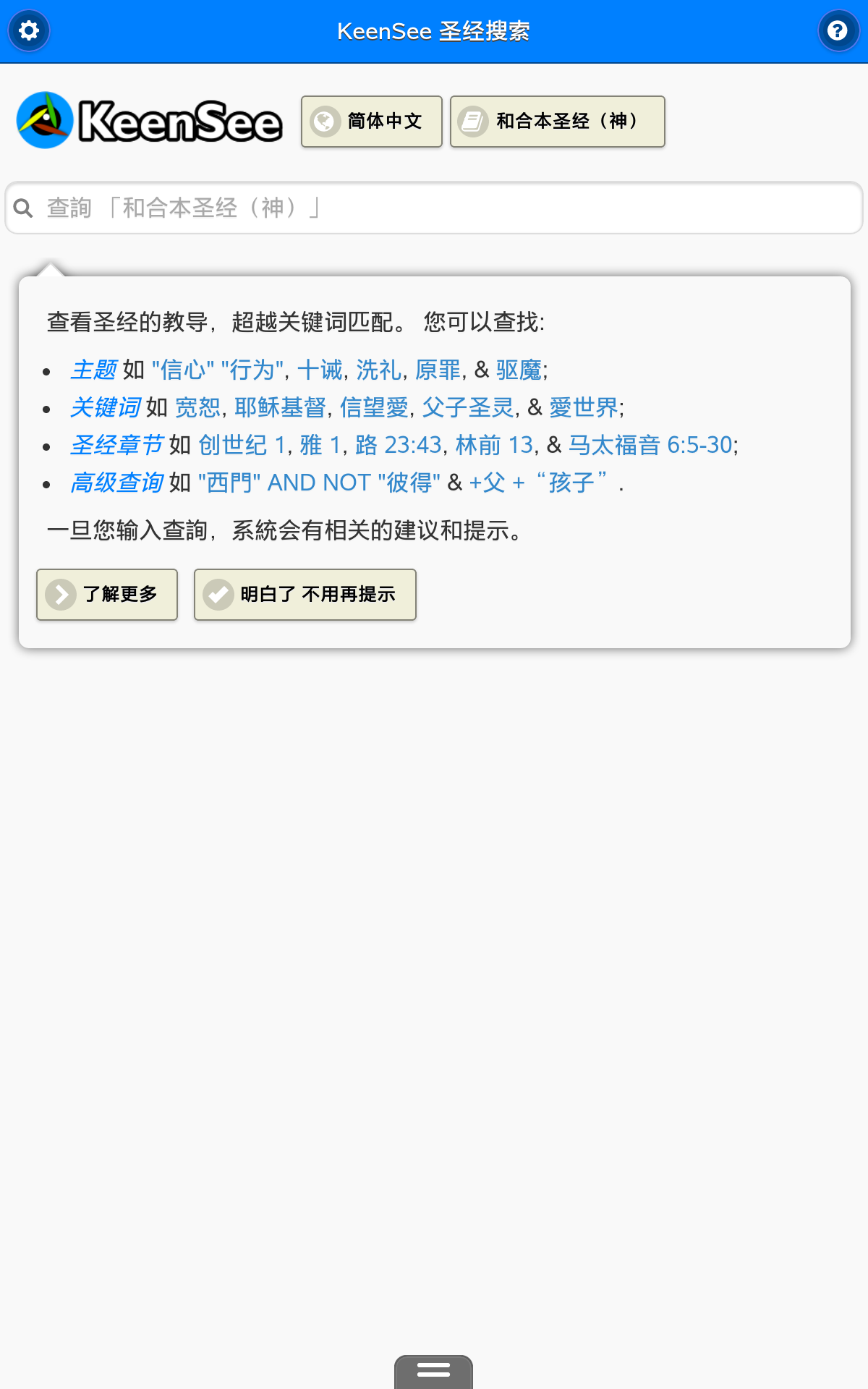Click the checkmark icon inside 明白了 button

click(x=218, y=595)
